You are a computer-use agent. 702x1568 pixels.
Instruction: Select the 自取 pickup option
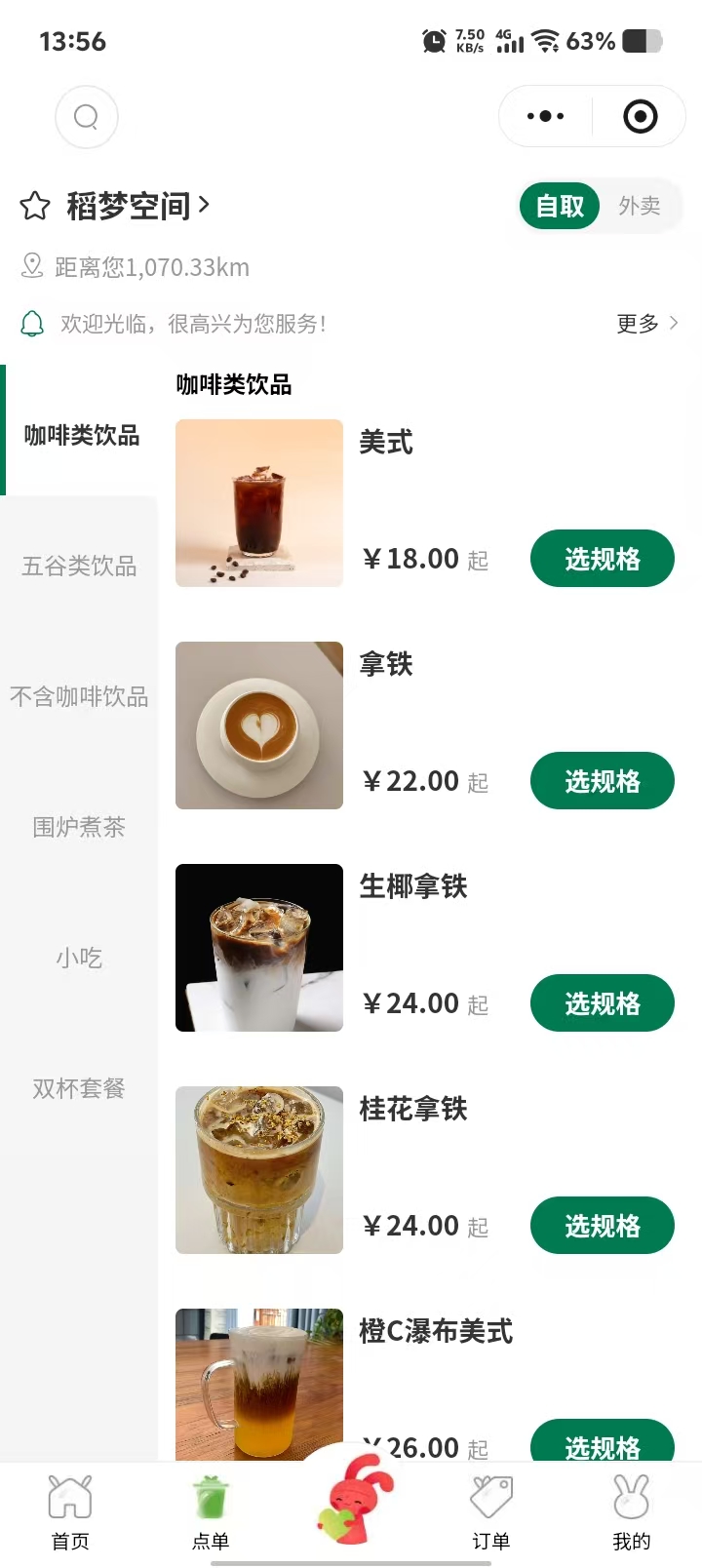560,206
